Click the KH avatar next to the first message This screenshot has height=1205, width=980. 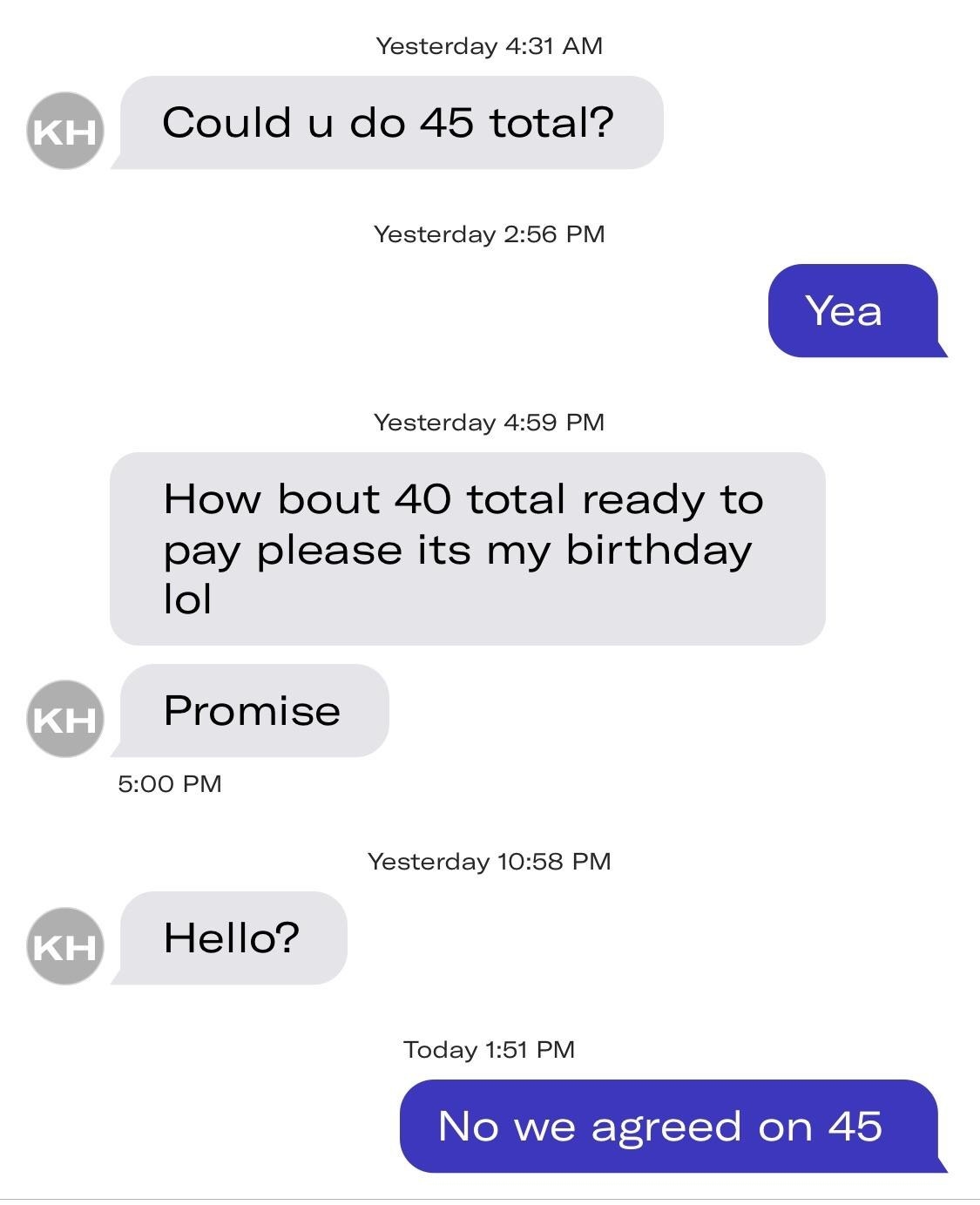(65, 131)
